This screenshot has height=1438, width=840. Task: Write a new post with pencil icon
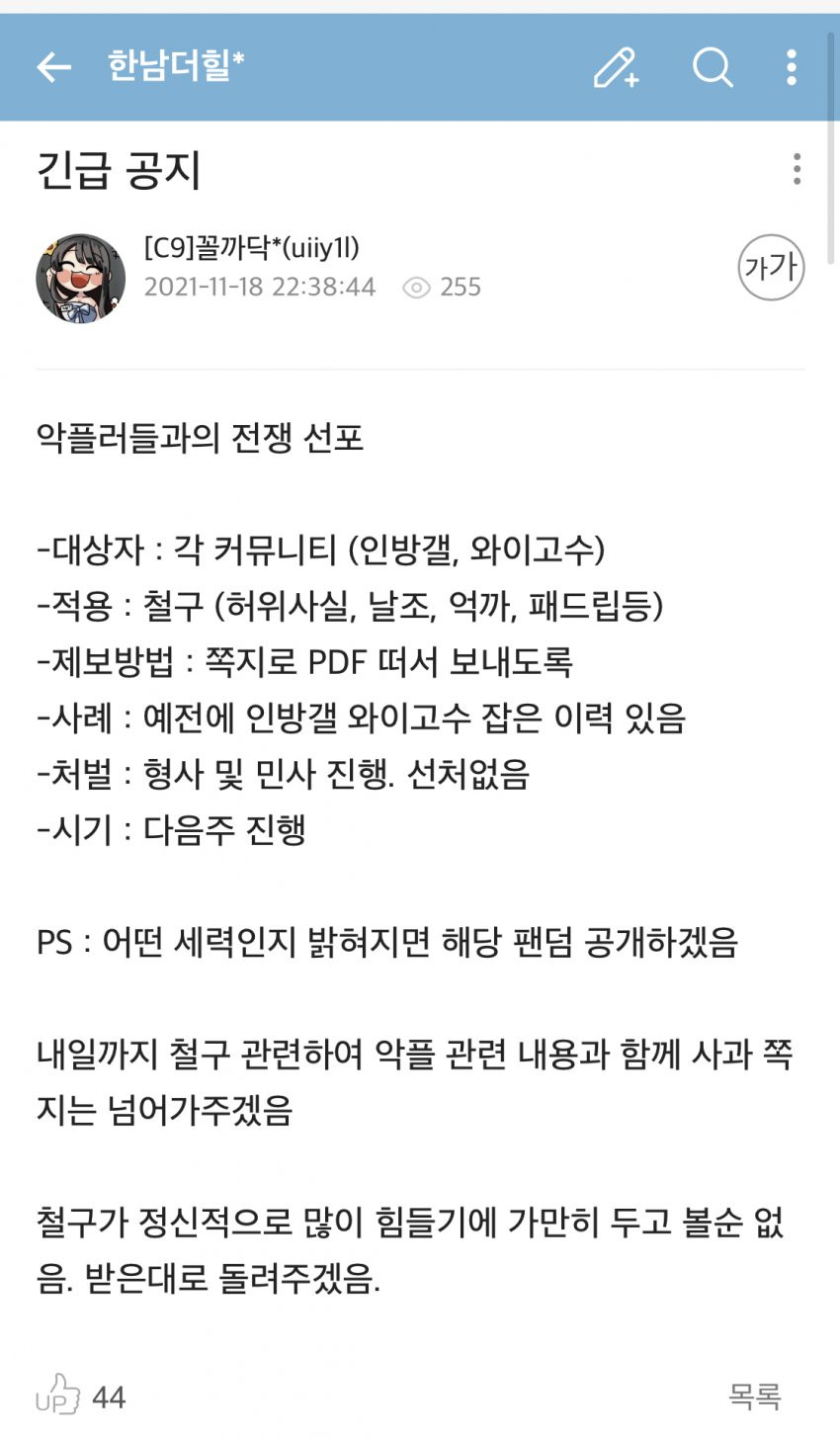tap(616, 67)
